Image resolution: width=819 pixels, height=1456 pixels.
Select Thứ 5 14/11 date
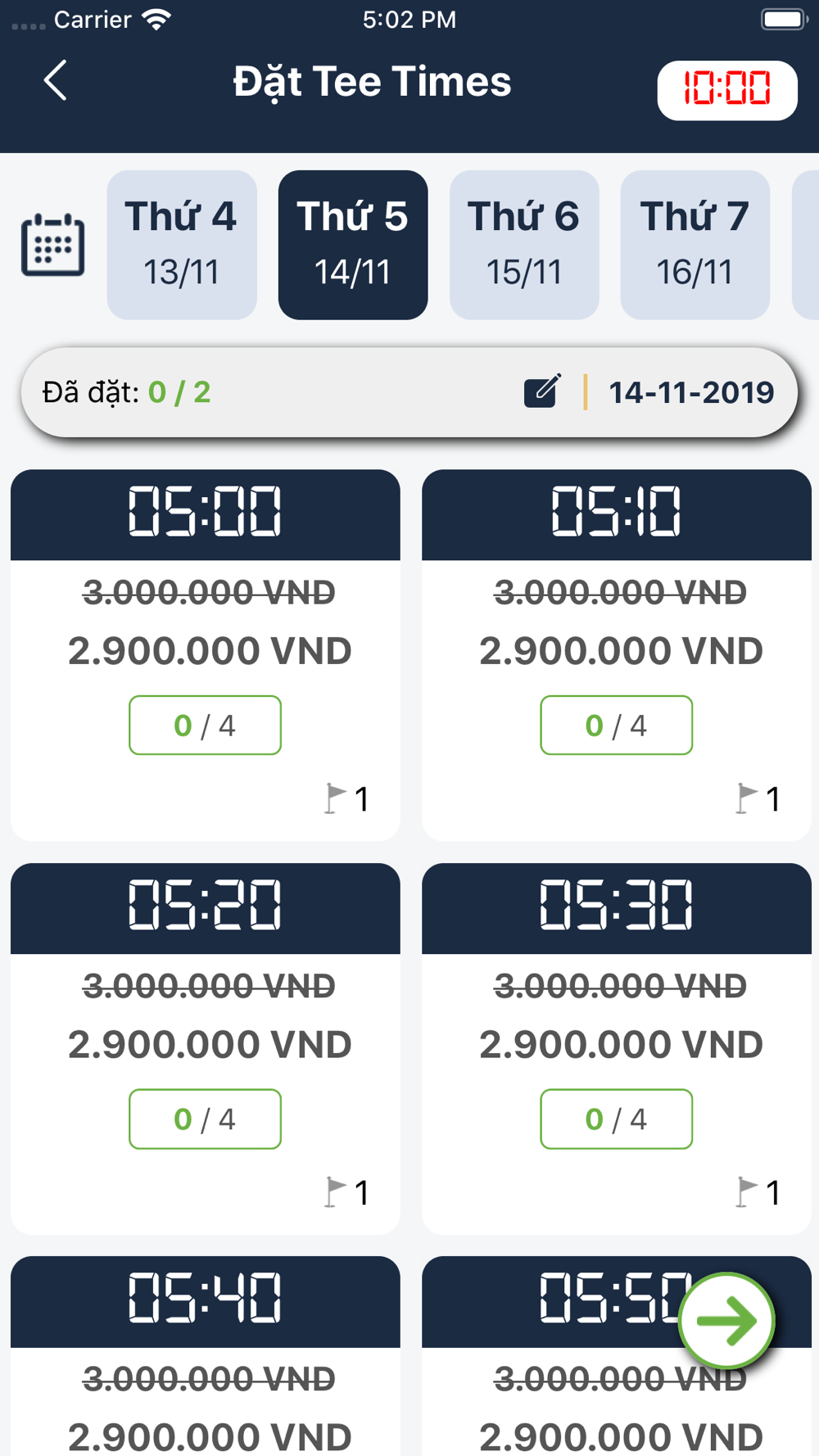(x=353, y=245)
